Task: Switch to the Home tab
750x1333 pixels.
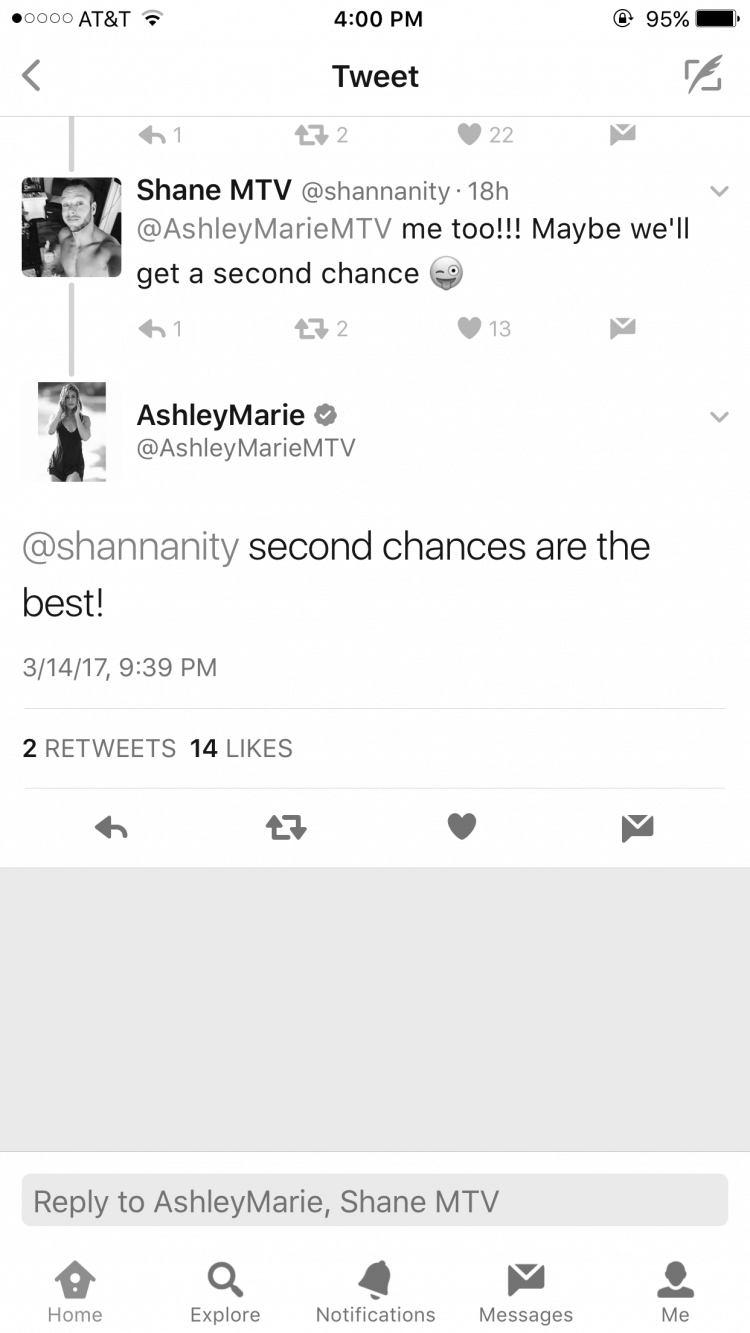Action: pos(75,1291)
